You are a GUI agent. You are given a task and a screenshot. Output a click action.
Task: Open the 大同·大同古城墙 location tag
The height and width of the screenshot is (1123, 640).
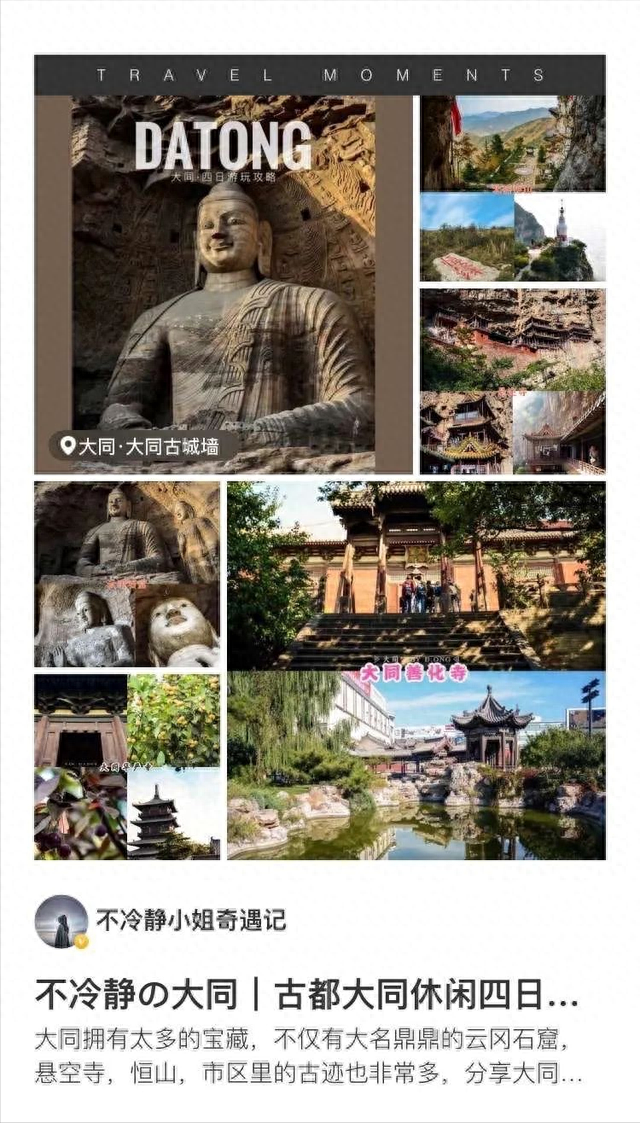(x=142, y=447)
